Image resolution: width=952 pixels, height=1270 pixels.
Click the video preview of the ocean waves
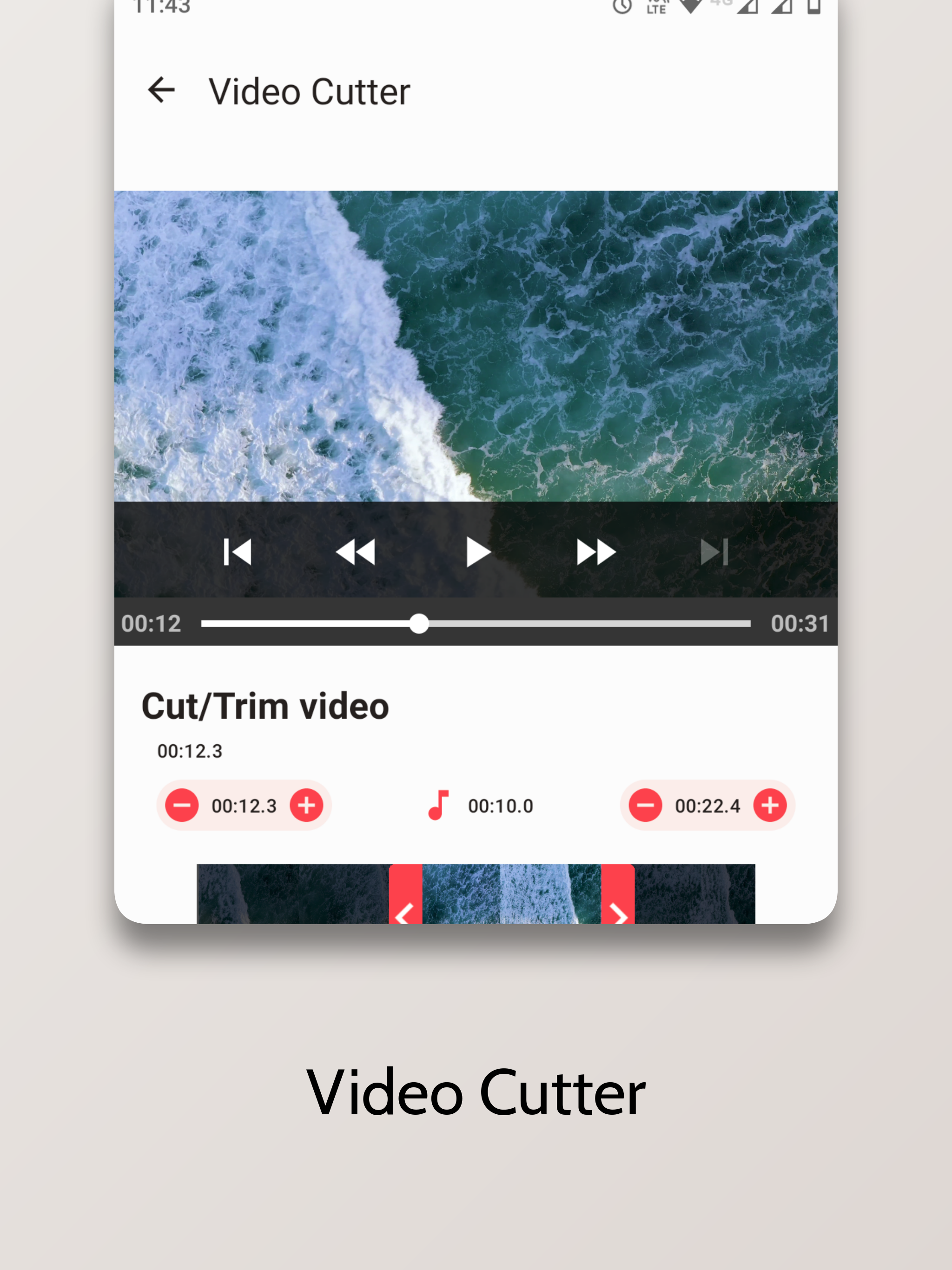point(476,344)
